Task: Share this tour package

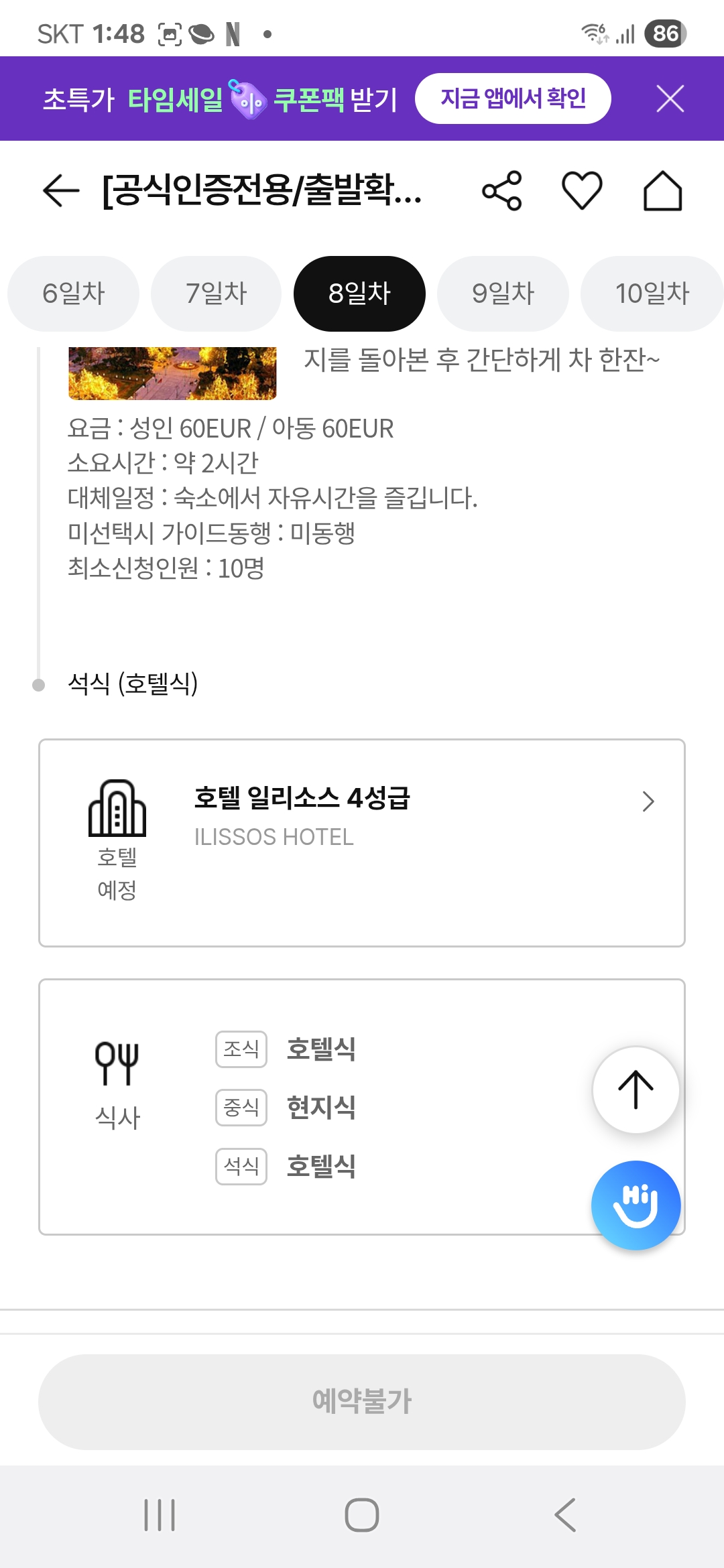Action: [502, 191]
